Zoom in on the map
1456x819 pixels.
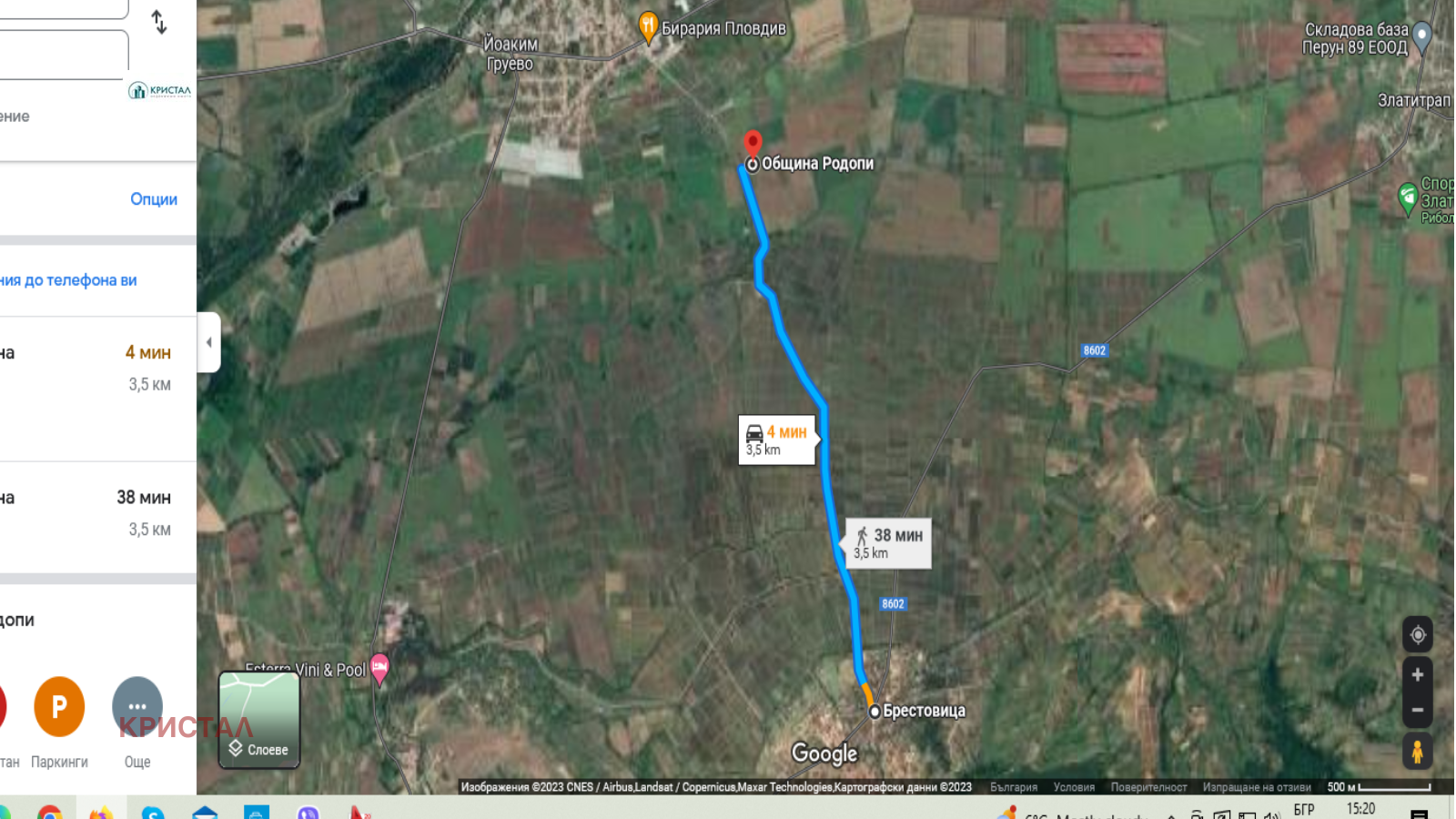point(1417,675)
